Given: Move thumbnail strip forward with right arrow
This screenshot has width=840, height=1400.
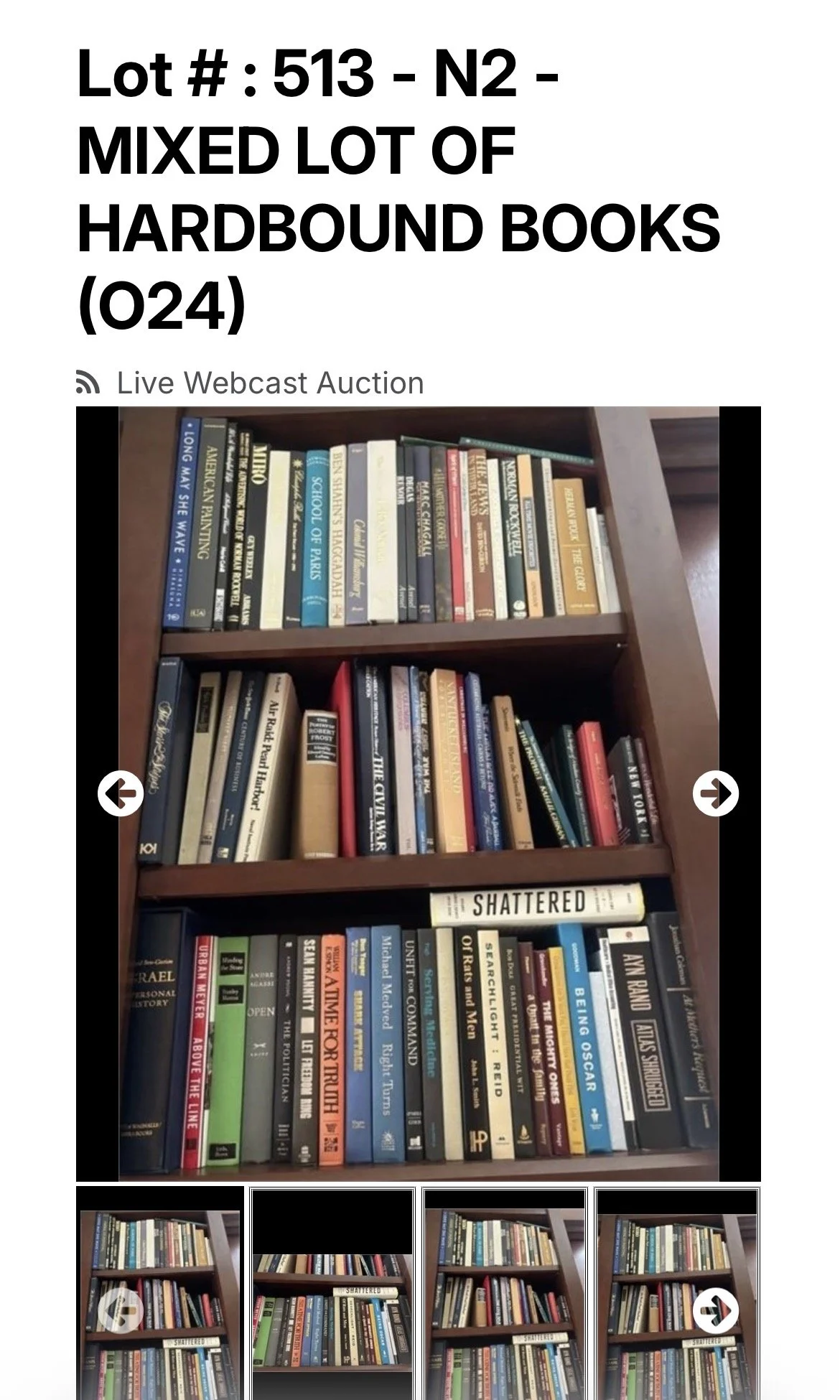Looking at the screenshot, I should pos(716,1310).
